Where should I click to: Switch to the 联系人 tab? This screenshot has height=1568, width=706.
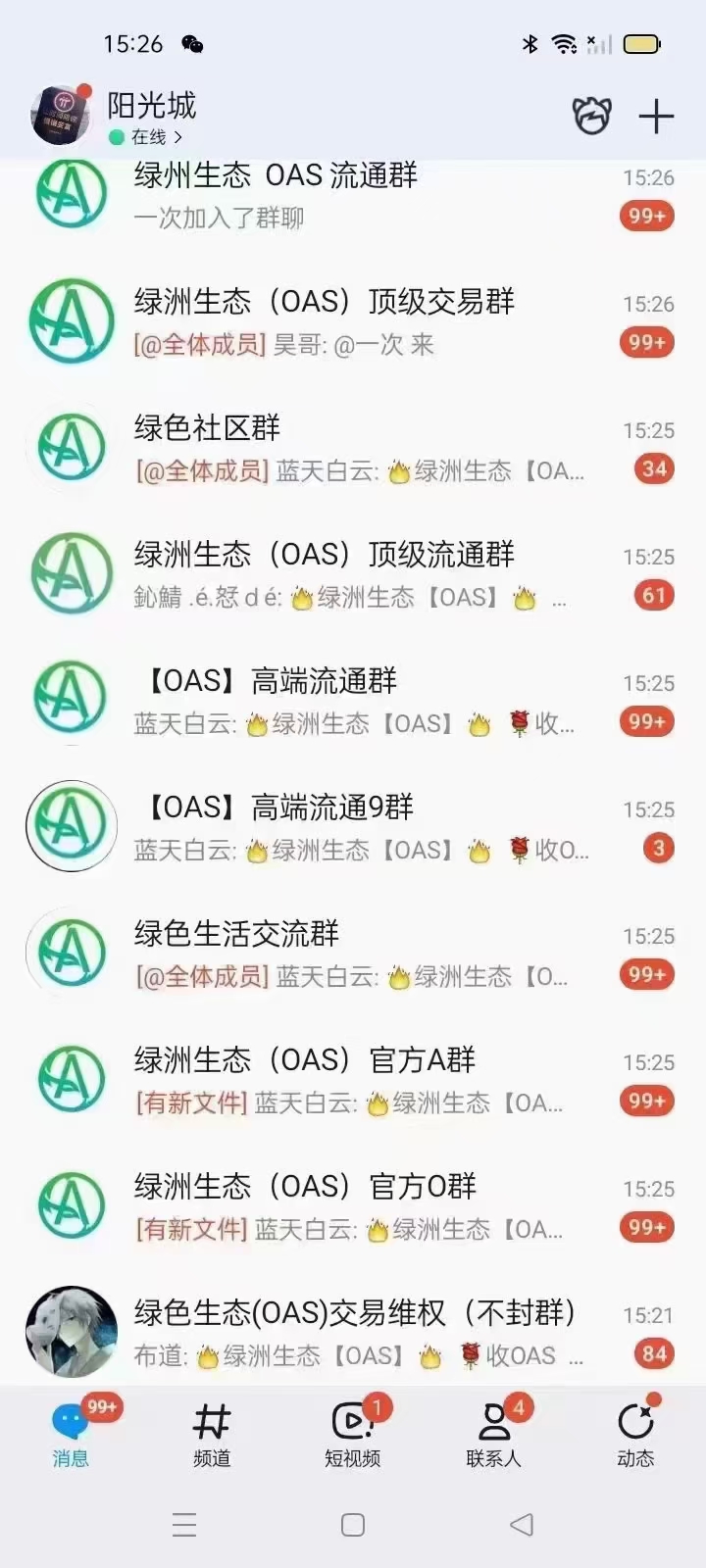494,1434
